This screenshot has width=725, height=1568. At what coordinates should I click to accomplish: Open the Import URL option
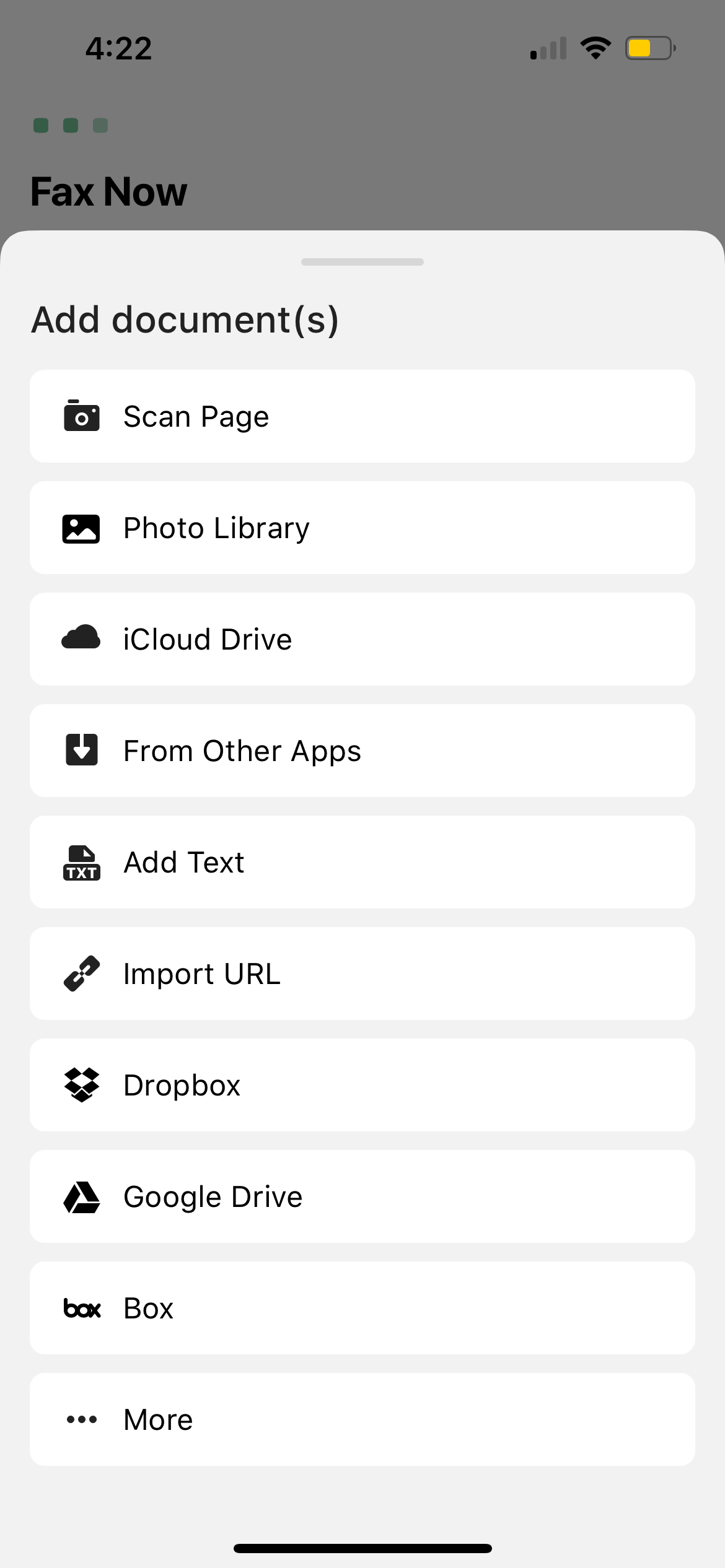click(x=362, y=973)
